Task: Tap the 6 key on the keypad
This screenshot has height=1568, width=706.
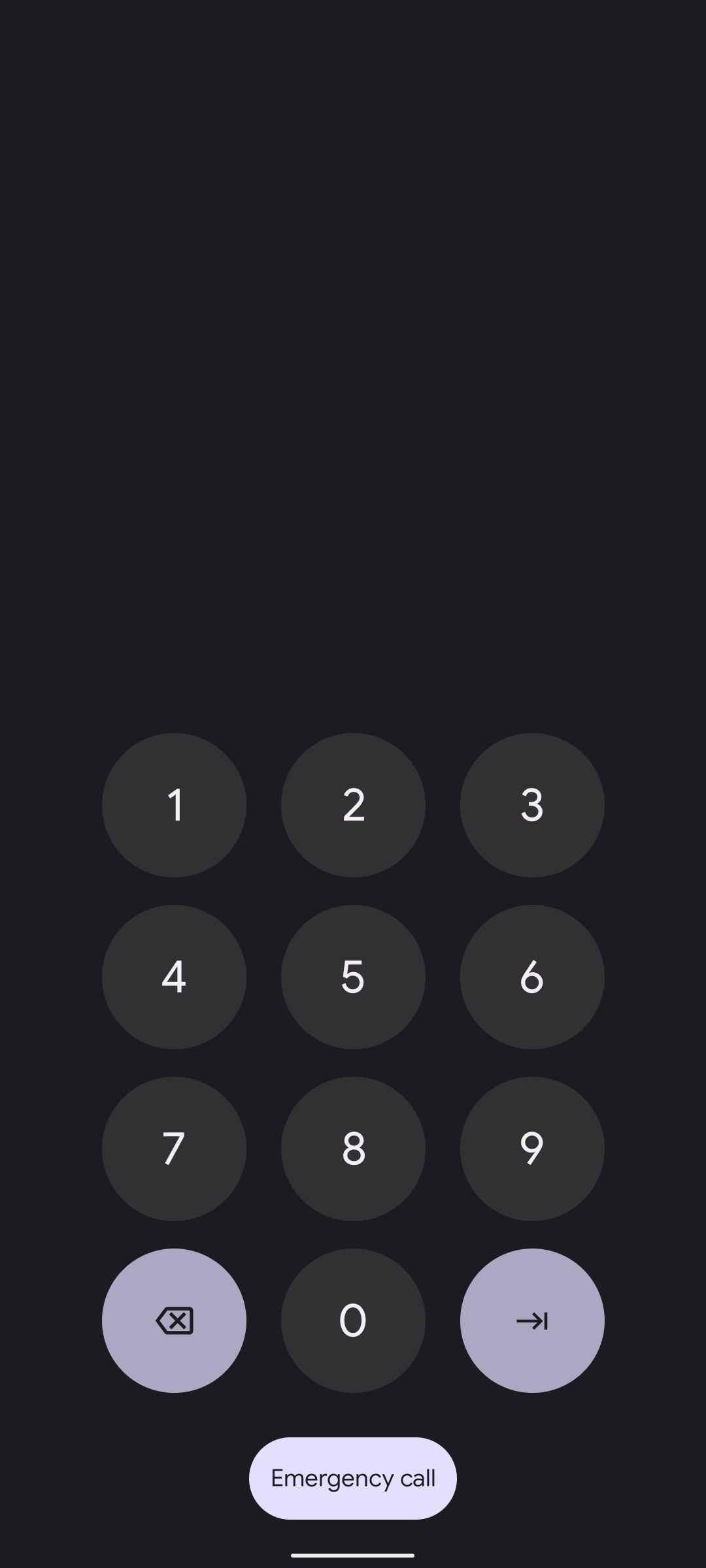Action: 532,977
